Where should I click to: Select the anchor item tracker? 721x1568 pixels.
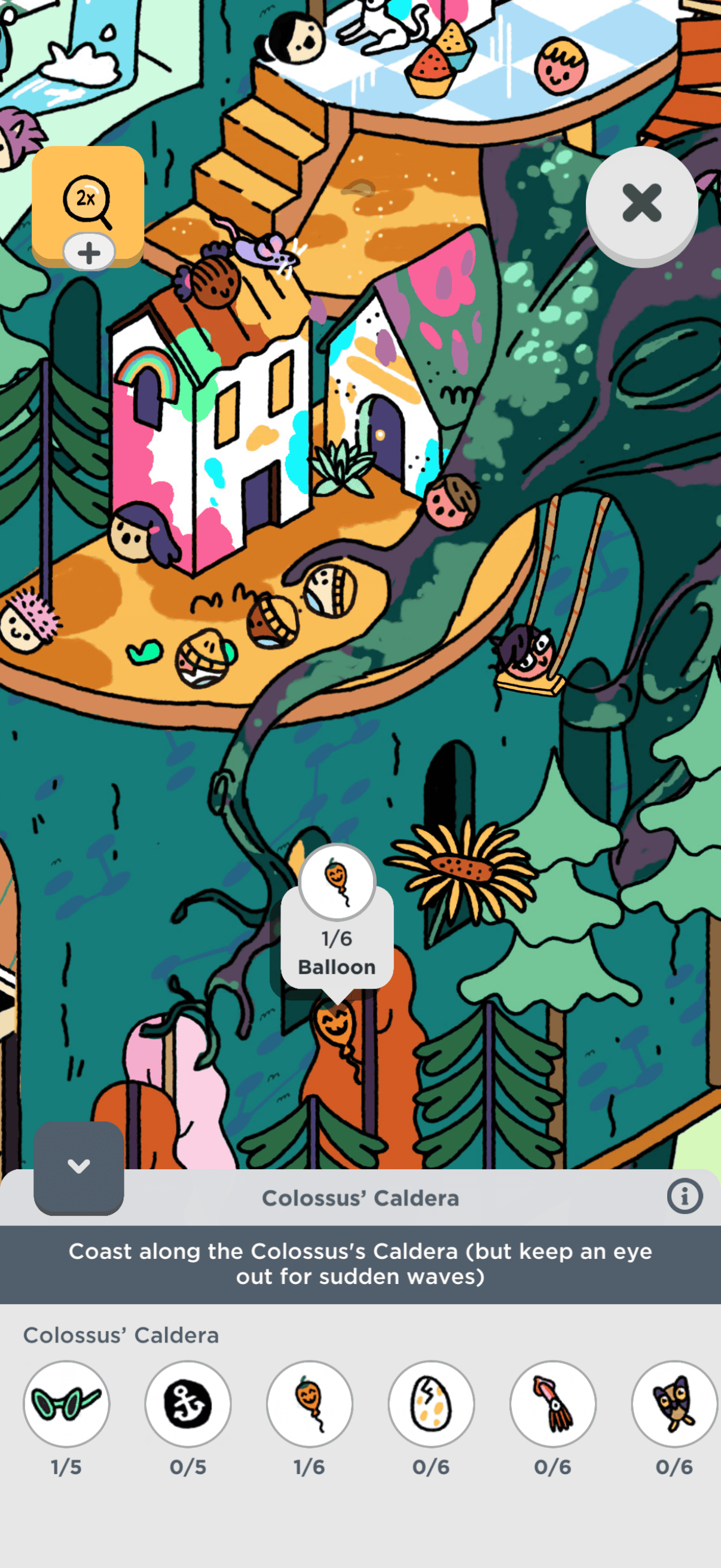pos(188,1403)
